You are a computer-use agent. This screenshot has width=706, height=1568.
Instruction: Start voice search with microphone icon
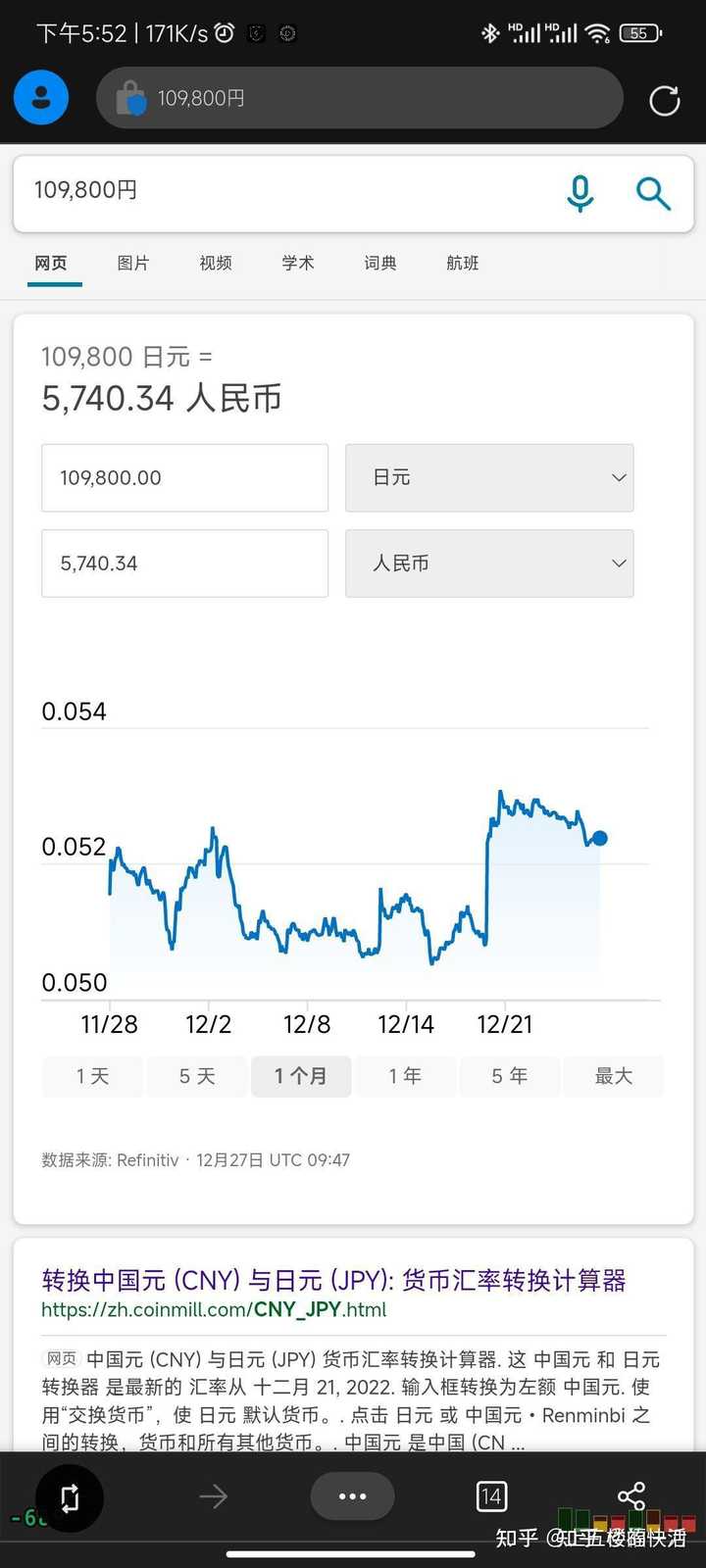580,193
